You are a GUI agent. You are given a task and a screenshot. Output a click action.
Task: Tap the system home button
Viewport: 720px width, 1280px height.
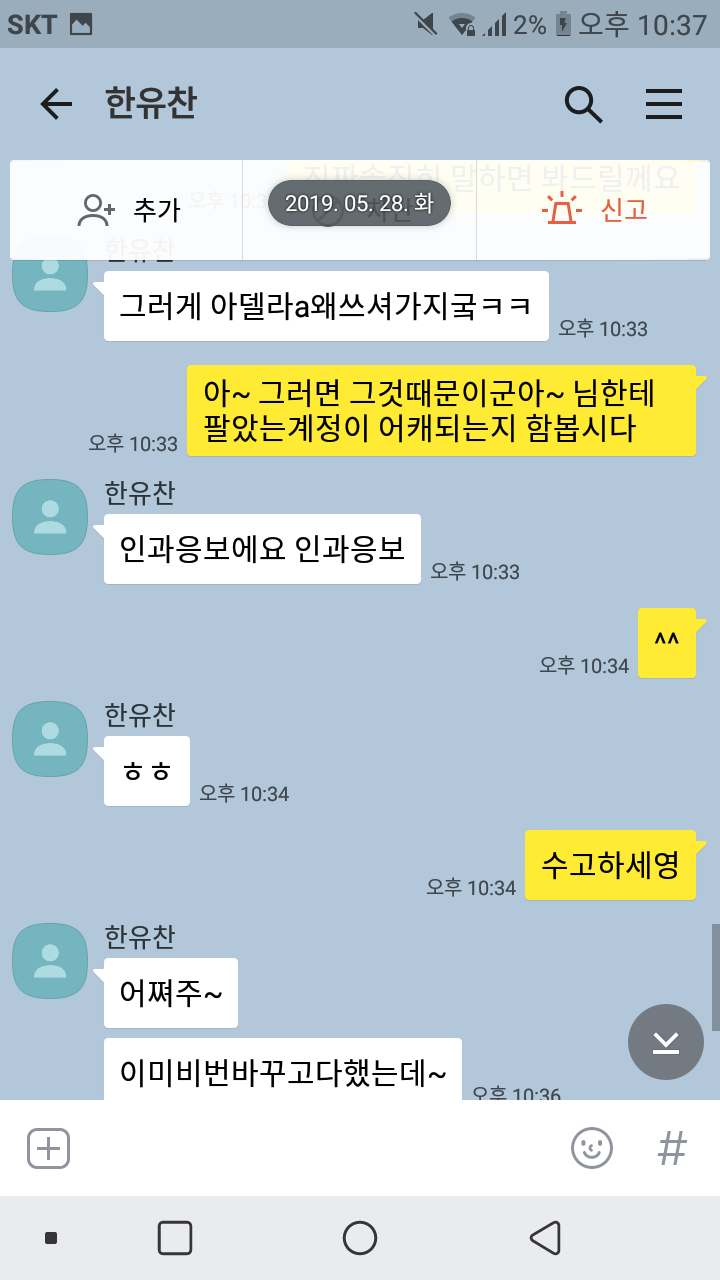point(360,1238)
